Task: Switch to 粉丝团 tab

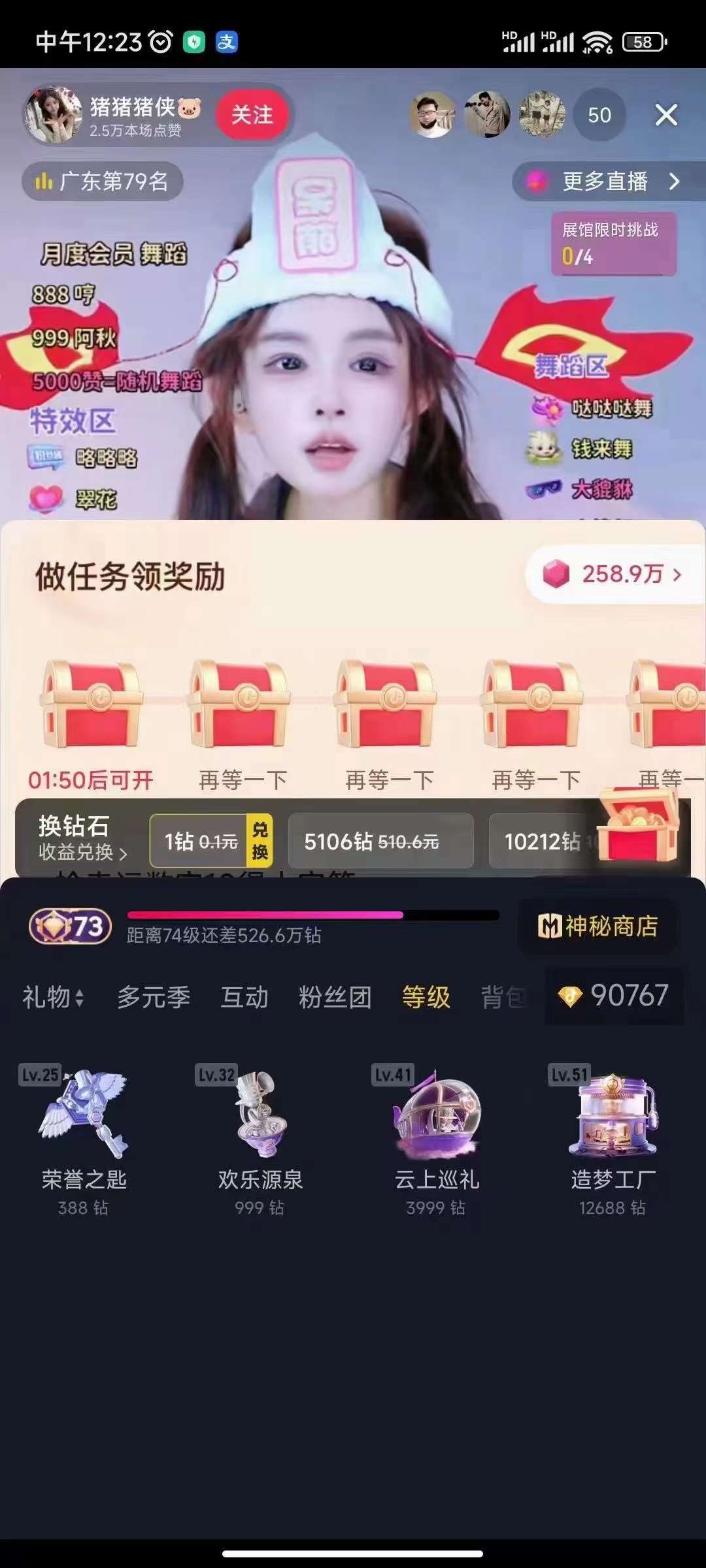Action: (x=335, y=998)
